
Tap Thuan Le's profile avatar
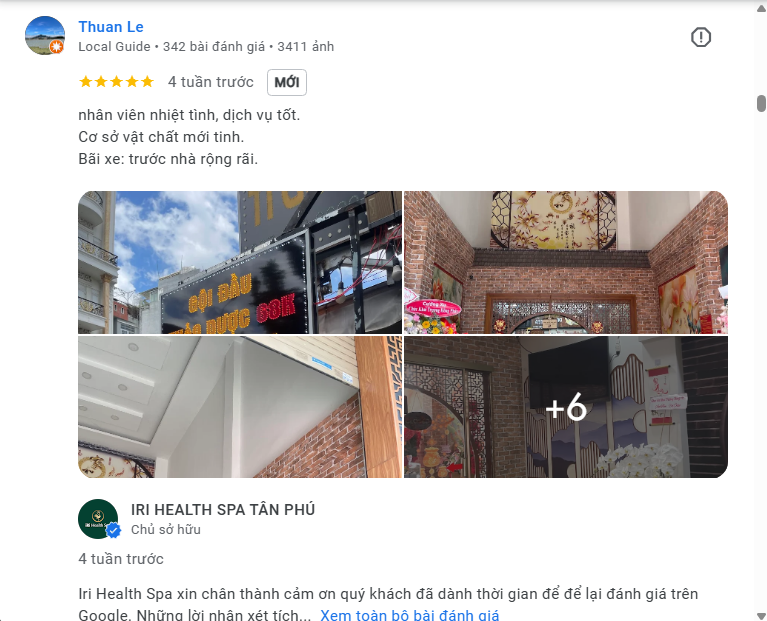point(45,36)
